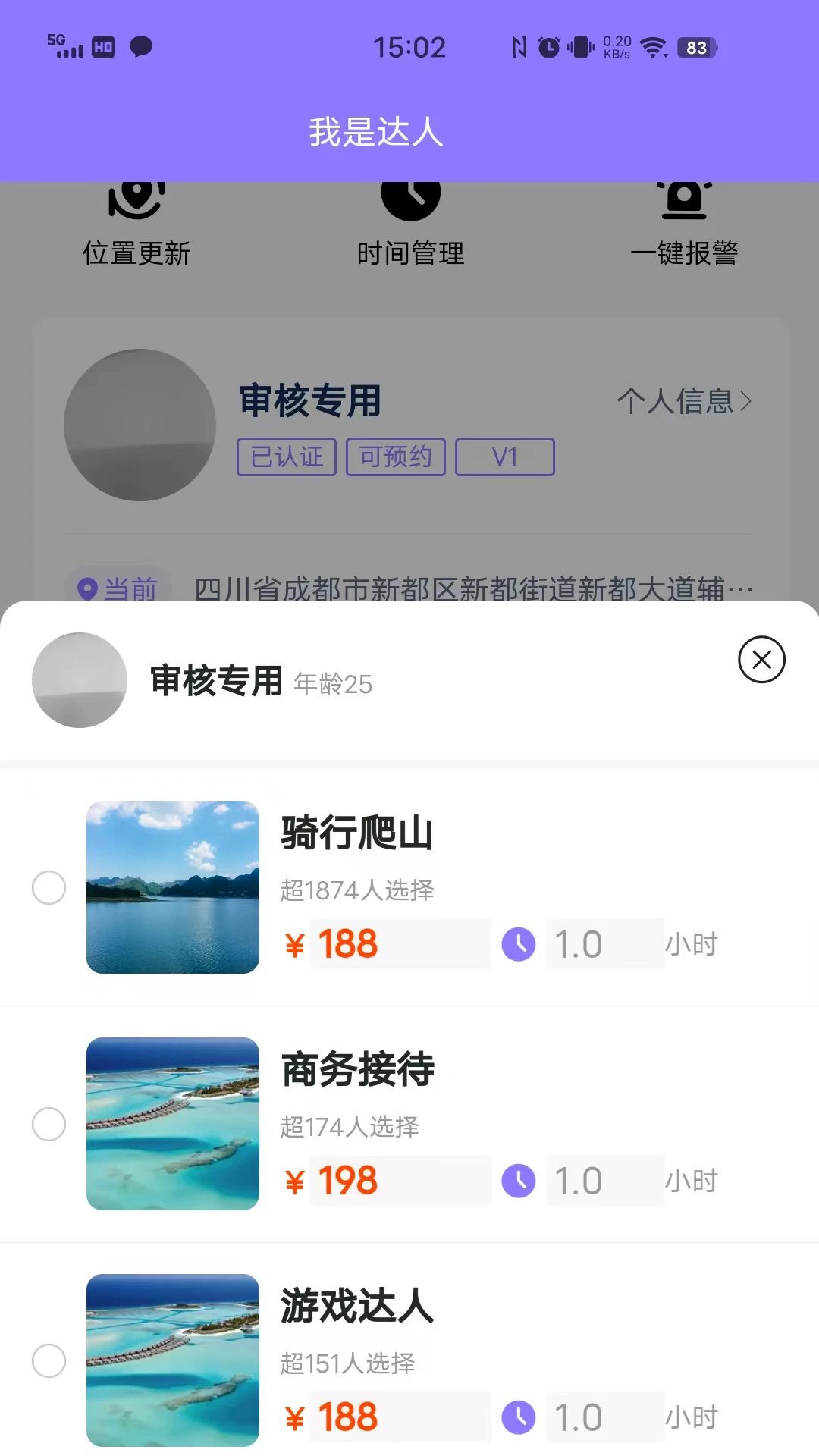Select the 商务接待 service radio button
Viewport: 819px width, 1456px height.
click(x=49, y=1125)
